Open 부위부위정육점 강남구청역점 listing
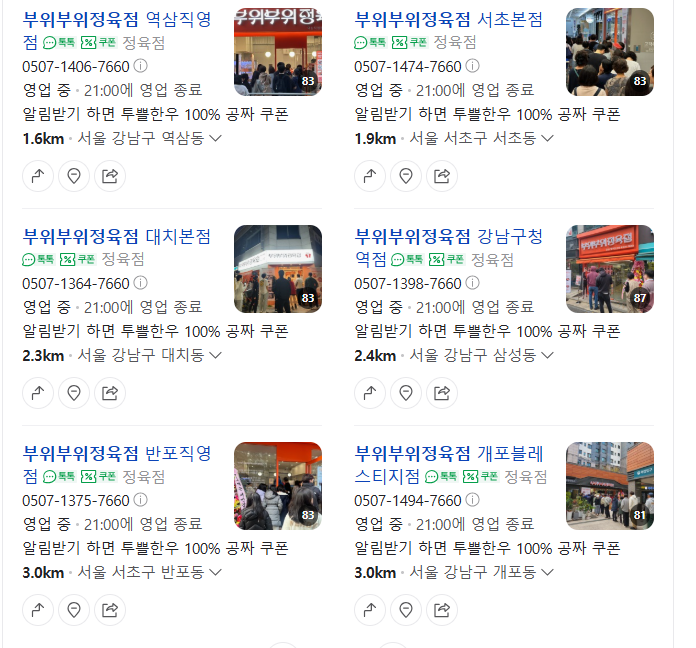The height and width of the screenshot is (648, 696). 449,237
